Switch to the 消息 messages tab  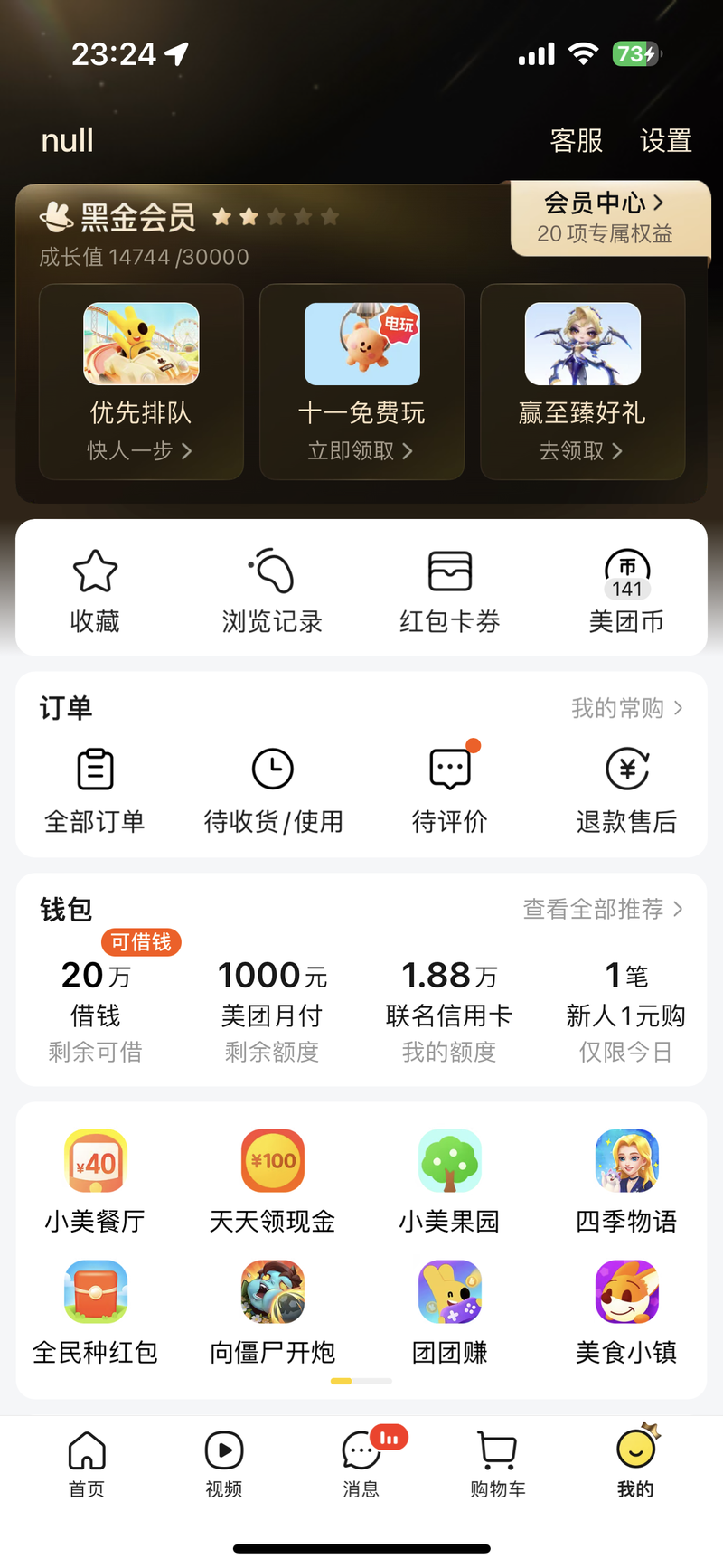pyautogui.click(x=361, y=1463)
